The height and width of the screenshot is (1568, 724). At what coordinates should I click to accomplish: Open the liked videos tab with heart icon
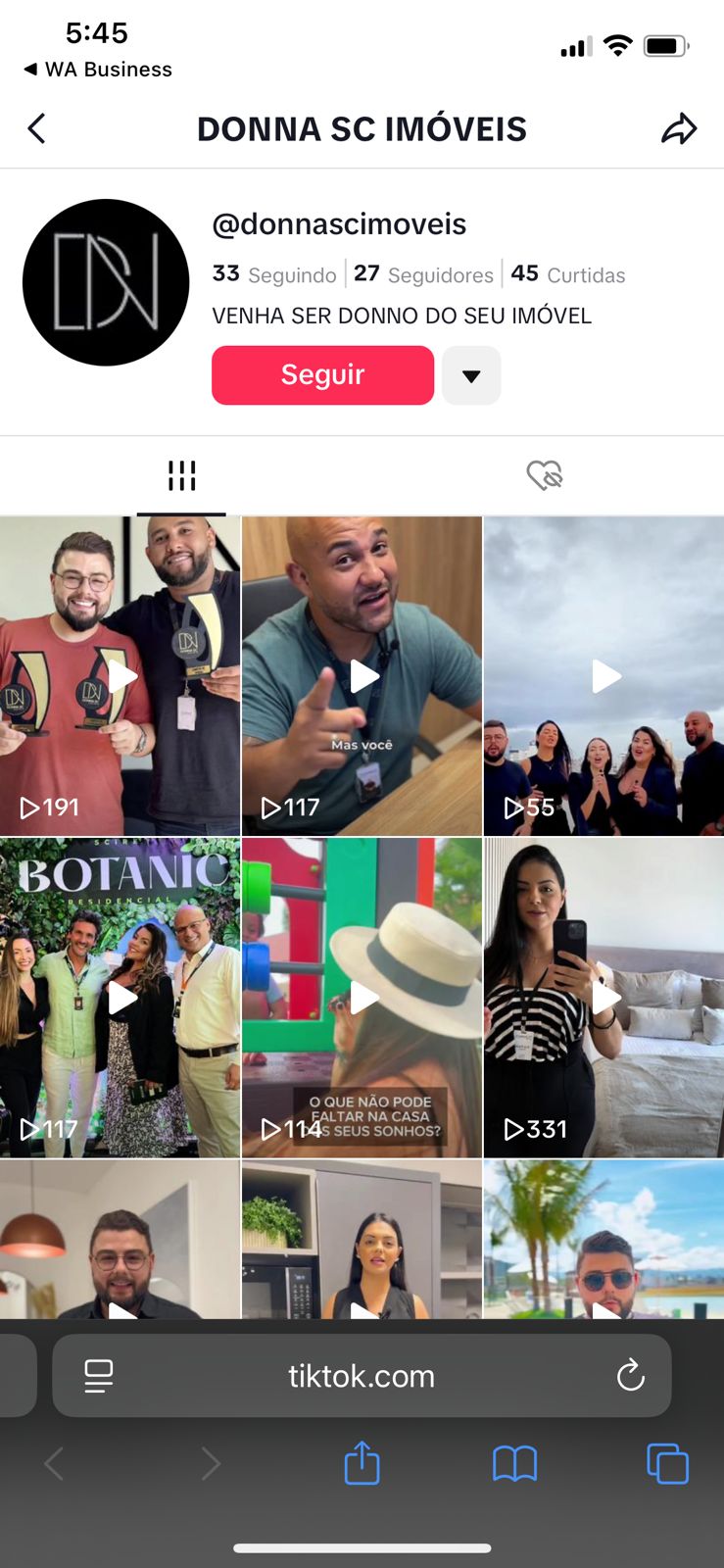pyautogui.click(x=545, y=475)
